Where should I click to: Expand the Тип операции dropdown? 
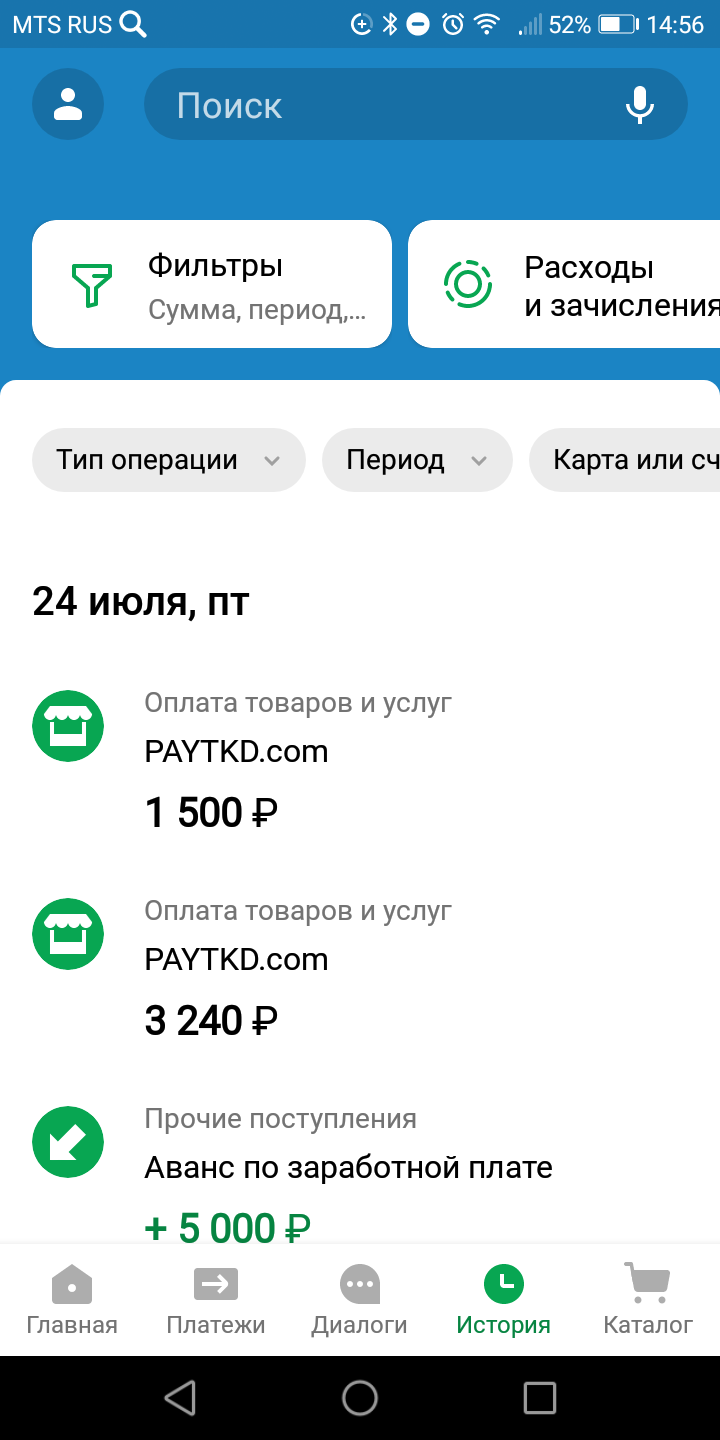pos(168,460)
